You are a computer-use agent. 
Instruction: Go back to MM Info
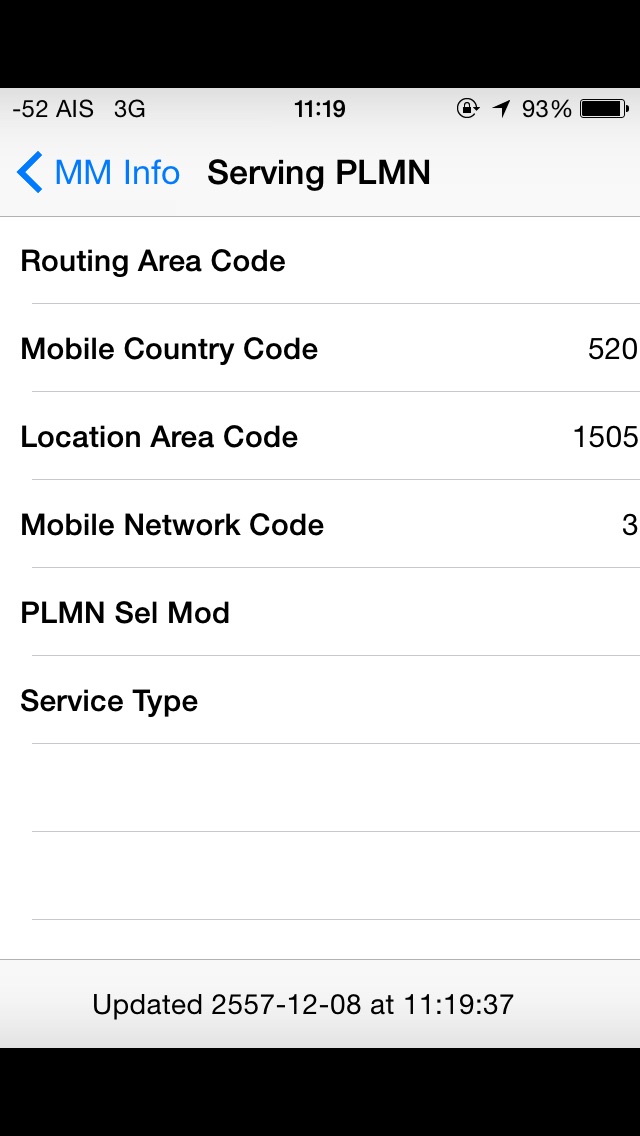pyautogui.click(x=98, y=173)
